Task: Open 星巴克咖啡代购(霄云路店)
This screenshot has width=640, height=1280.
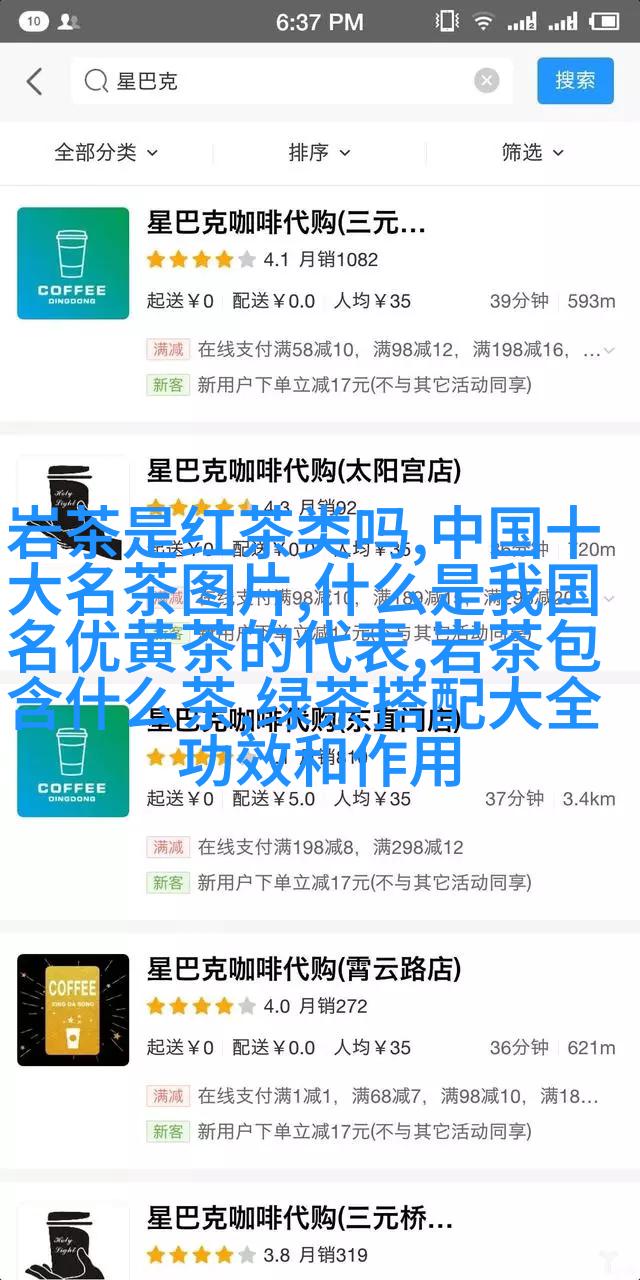Action: pyautogui.click(x=303, y=968)
